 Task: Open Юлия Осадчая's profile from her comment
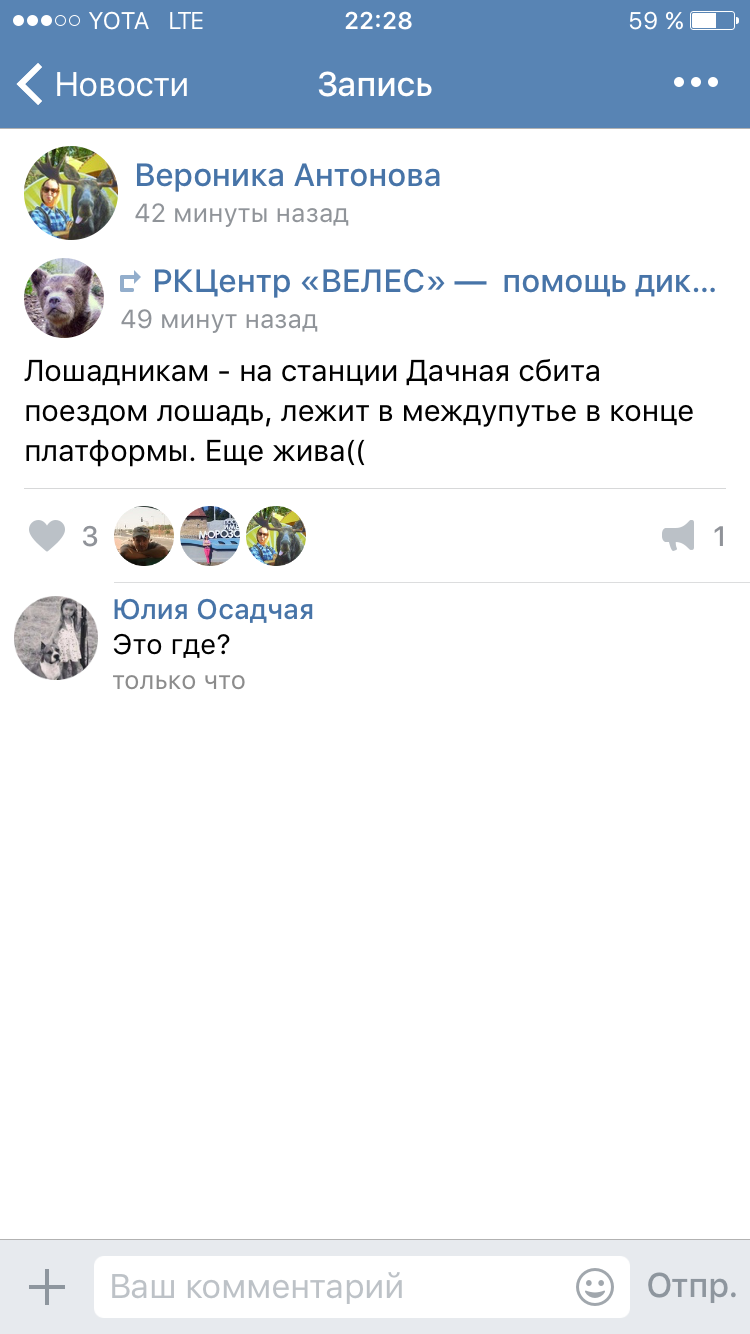[x=213, y=610]
